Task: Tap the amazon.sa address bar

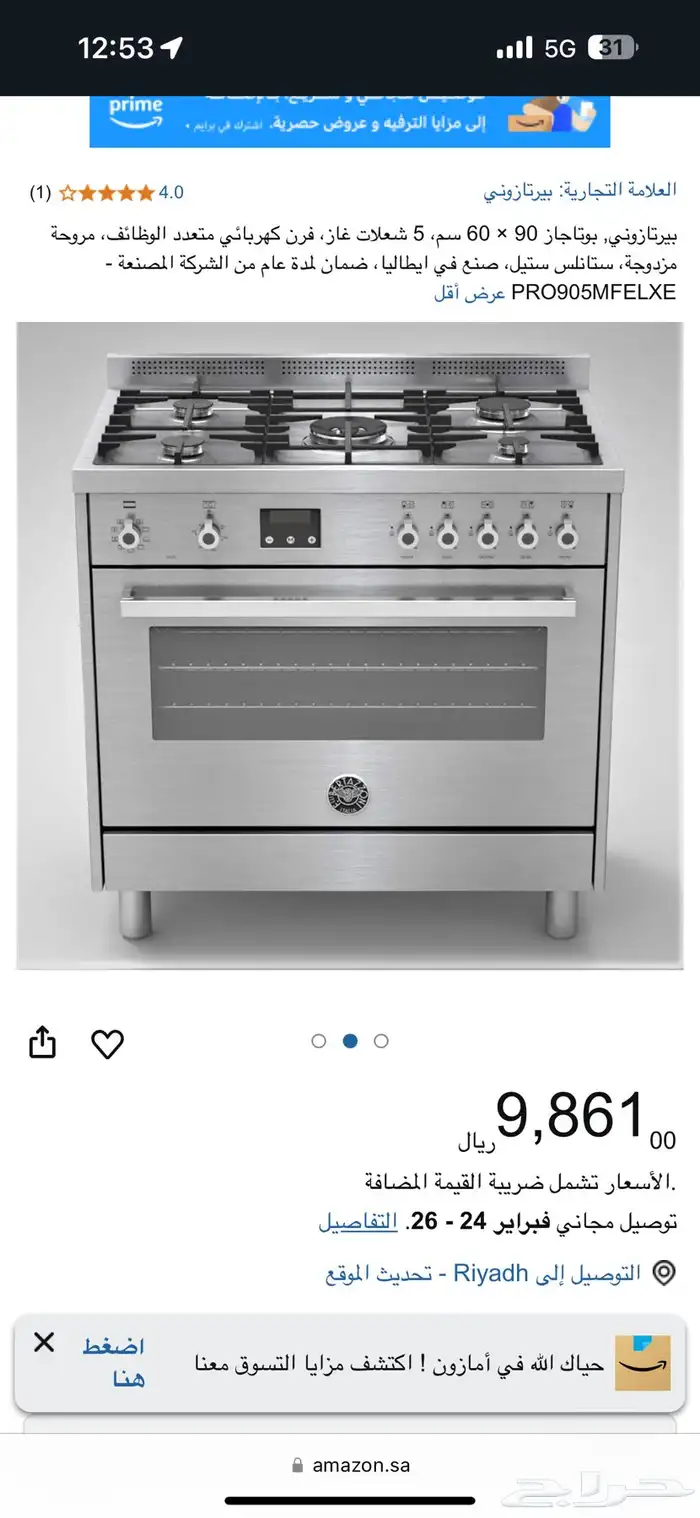Action: point(350,1465)
